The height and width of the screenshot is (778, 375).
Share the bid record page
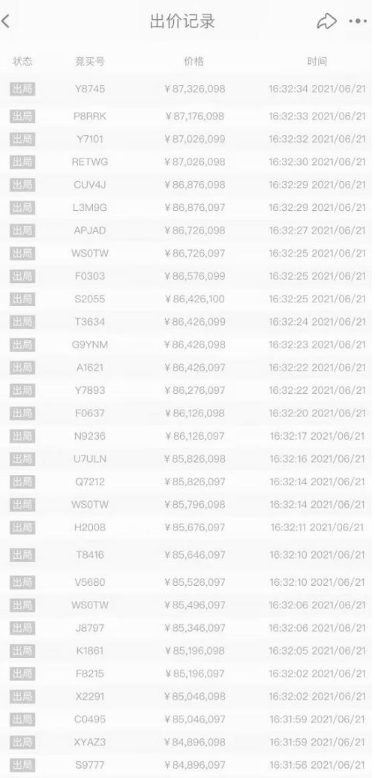pyautogui.click(x=327, y=21)
